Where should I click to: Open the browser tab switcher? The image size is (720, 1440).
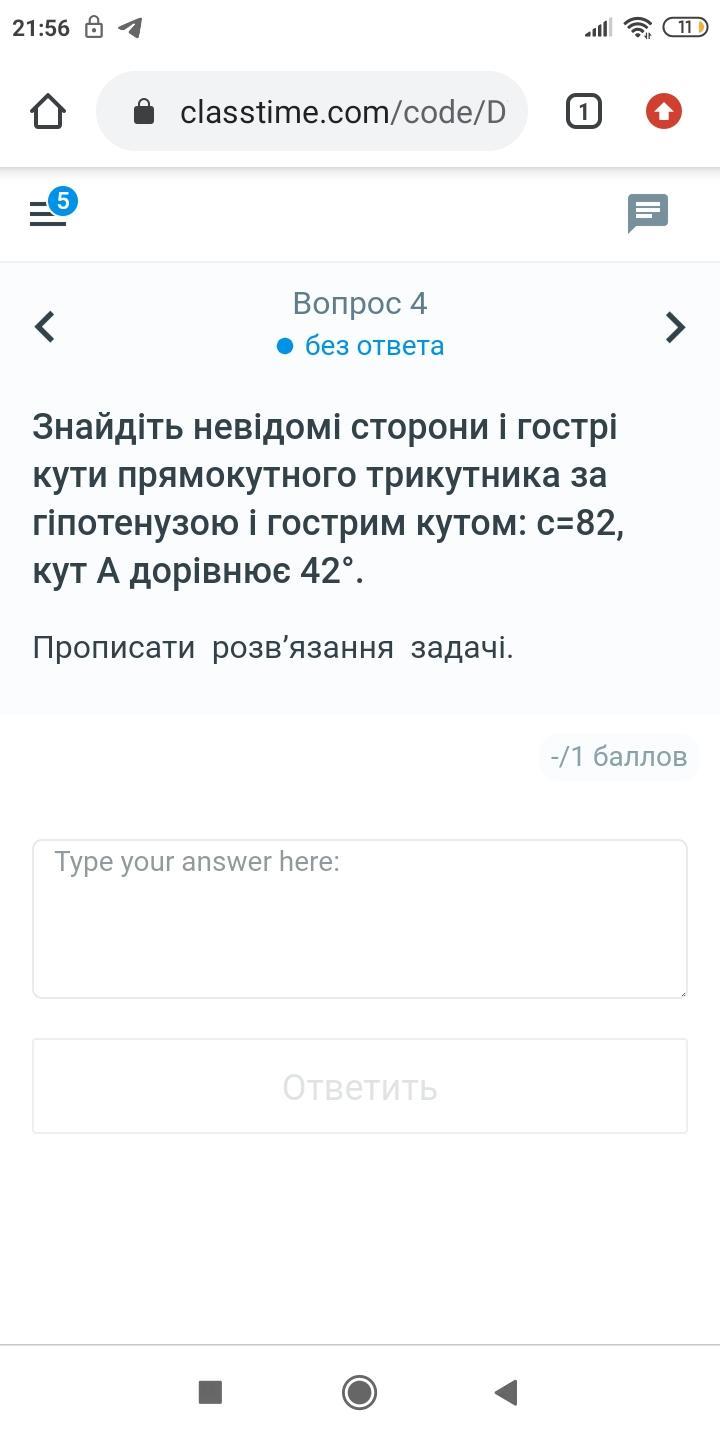coord(584,111)
